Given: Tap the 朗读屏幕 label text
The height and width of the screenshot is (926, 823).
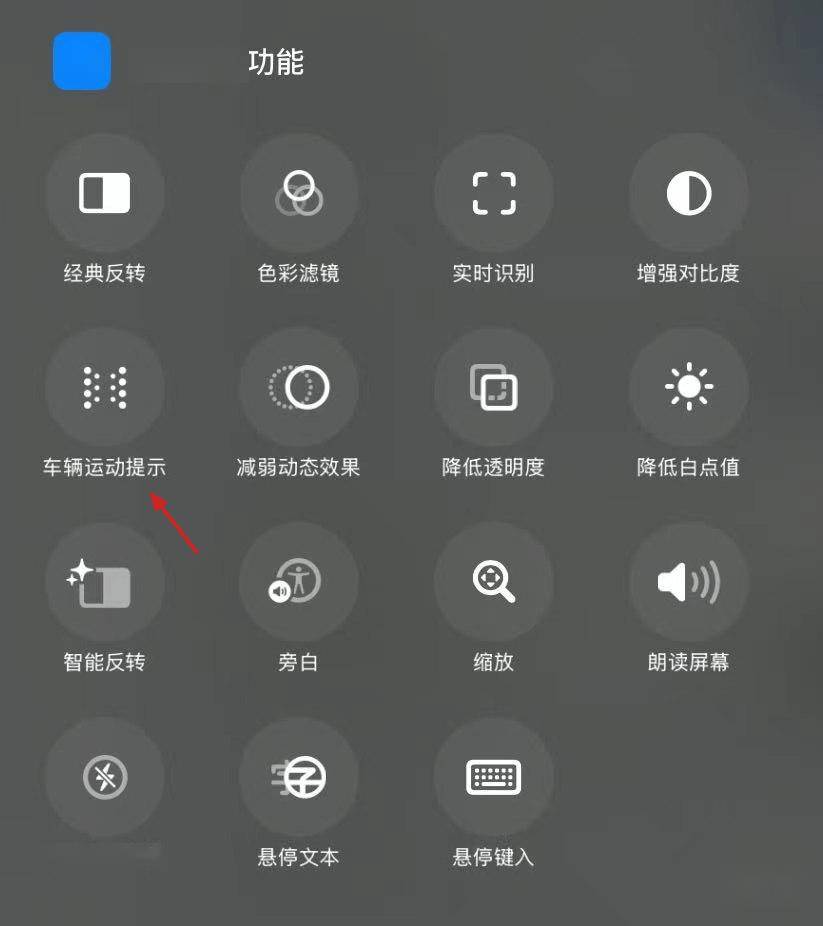Looking at the screenshot, I should pos(688,661).
